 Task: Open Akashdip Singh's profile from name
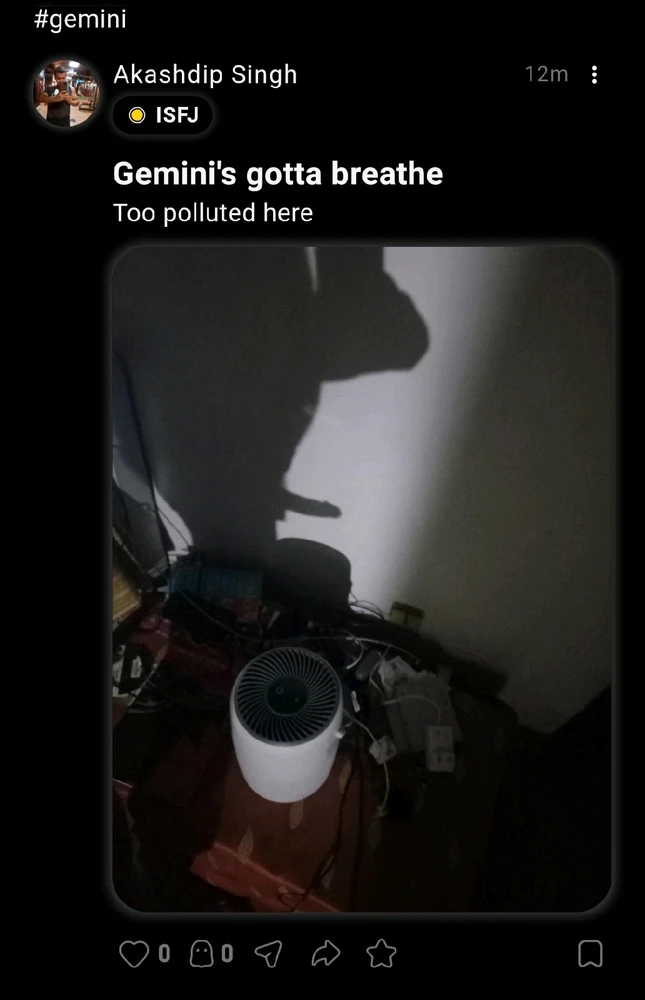click(205, 75)
